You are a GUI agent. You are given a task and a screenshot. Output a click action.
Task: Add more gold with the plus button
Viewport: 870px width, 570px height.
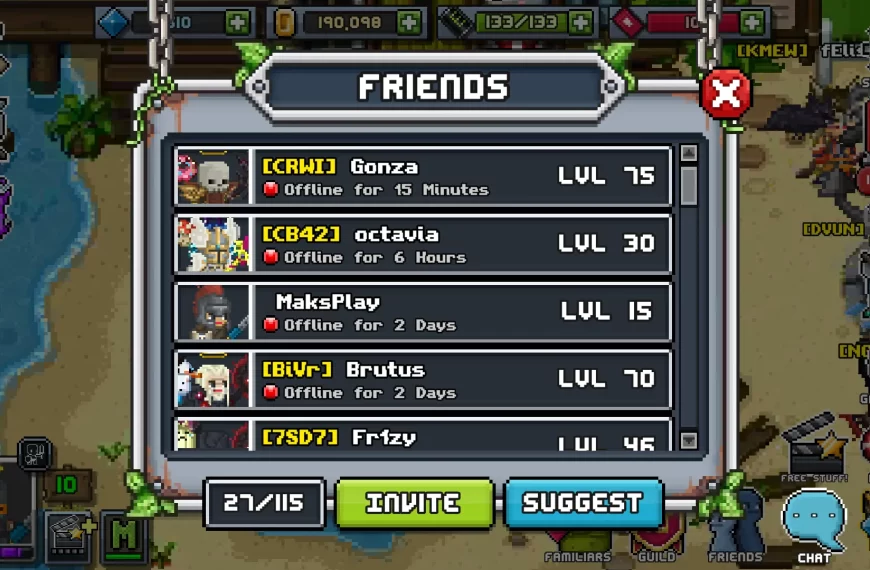(x=409, y=22)
